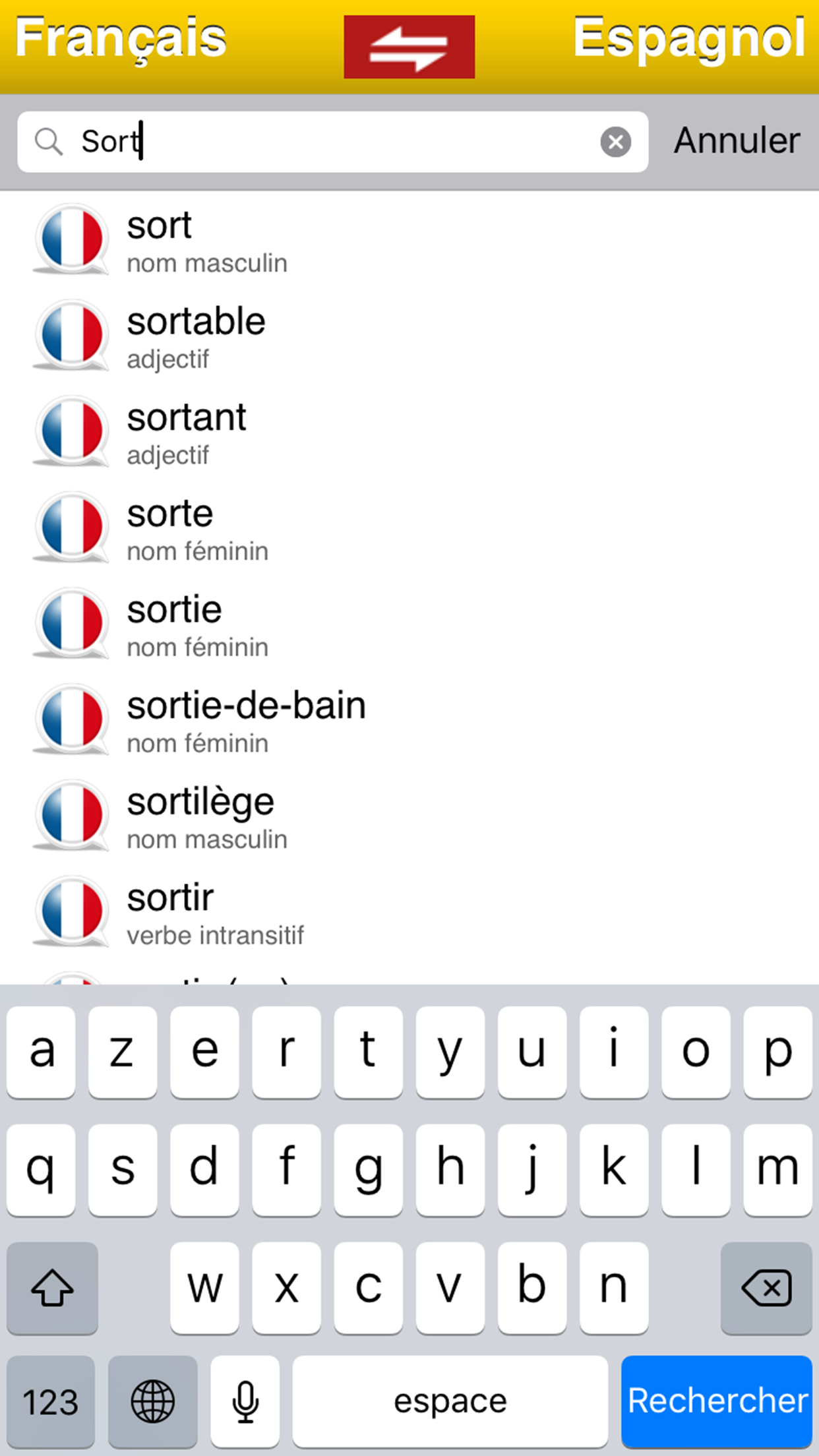
Task: Clear the search field text
Action: click(x=615, y=142)
